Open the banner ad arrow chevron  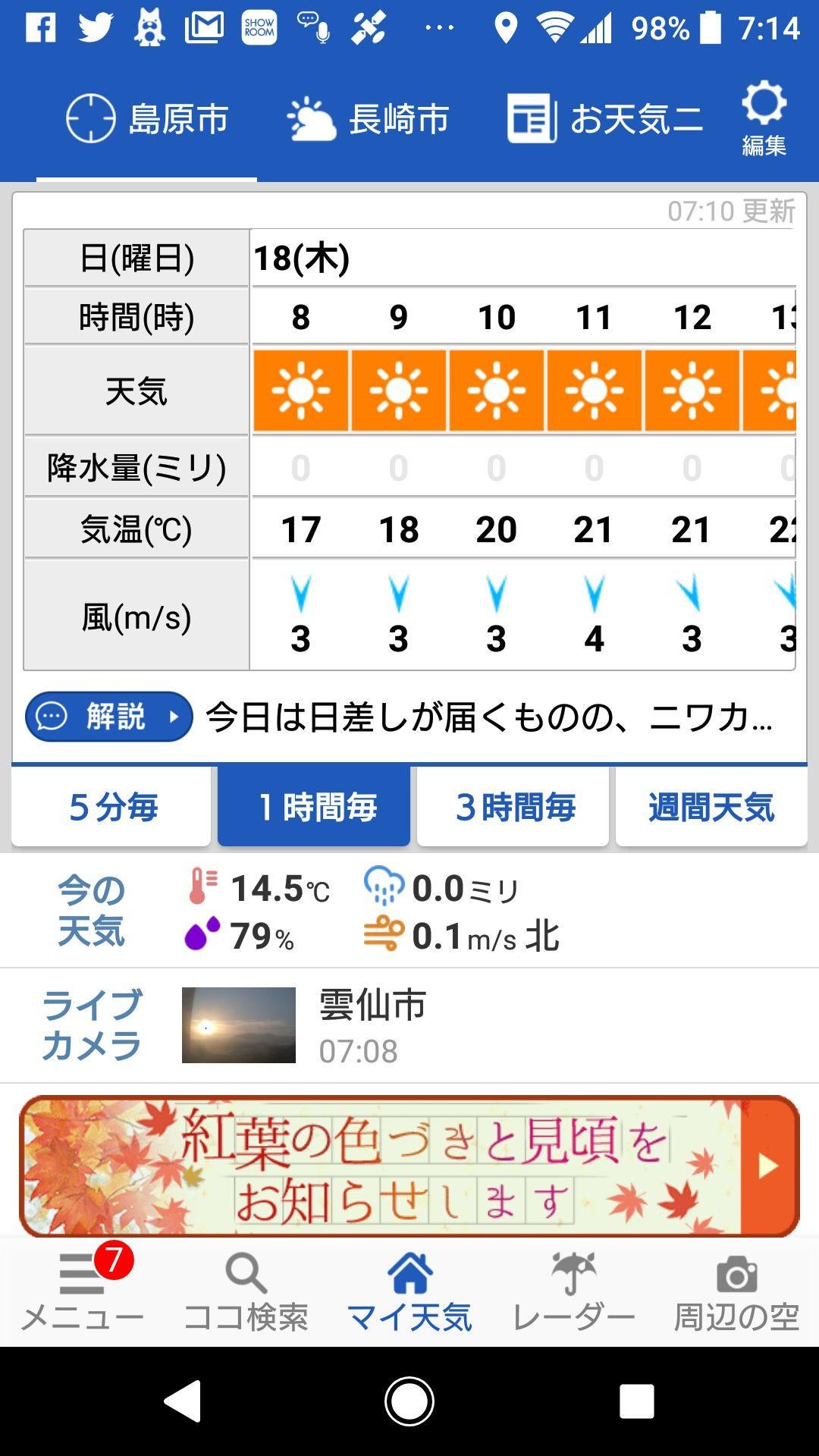click(767, 1167)
